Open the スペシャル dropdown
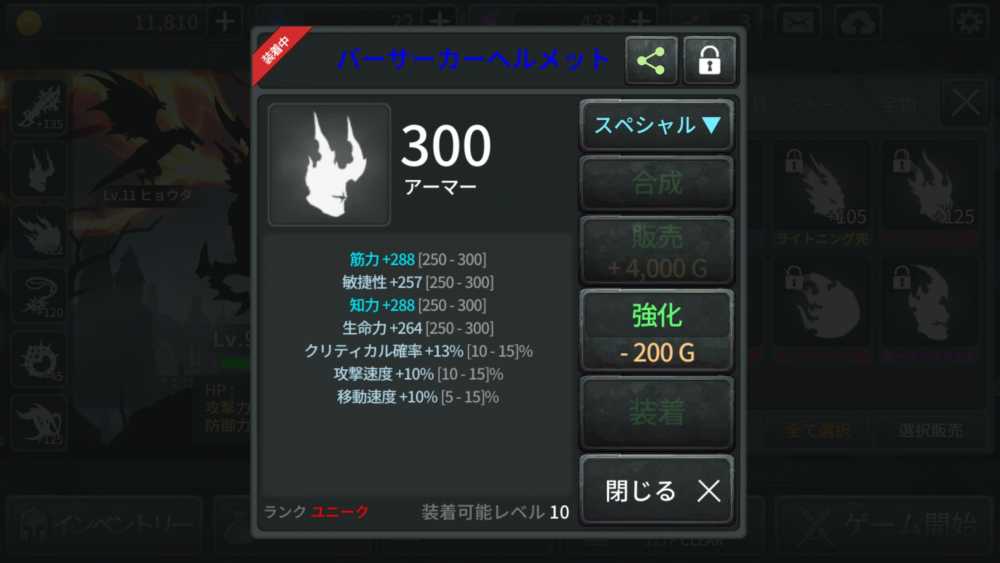The height and width of the screenshot is (563, 1000). point(656,126)
